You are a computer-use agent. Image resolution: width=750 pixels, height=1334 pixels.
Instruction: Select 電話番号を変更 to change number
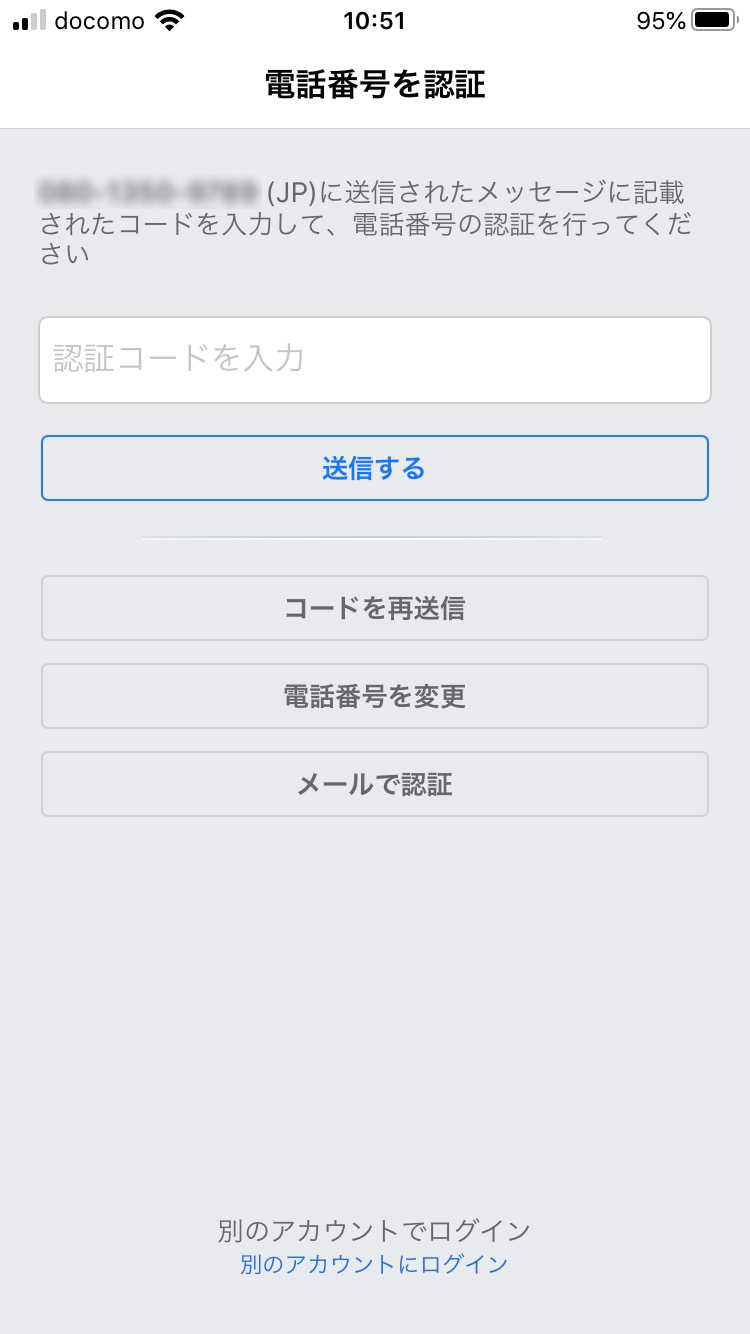375,696
